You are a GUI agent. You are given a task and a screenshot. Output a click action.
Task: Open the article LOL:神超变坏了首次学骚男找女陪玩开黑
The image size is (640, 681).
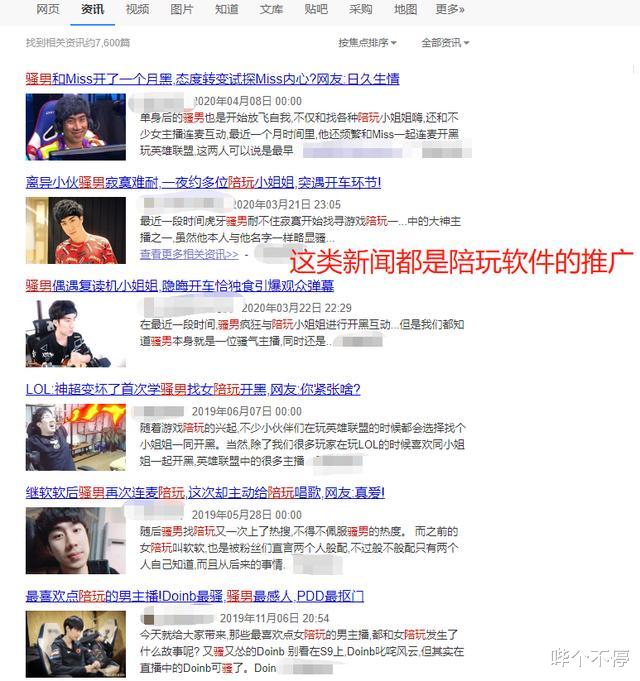193,389
